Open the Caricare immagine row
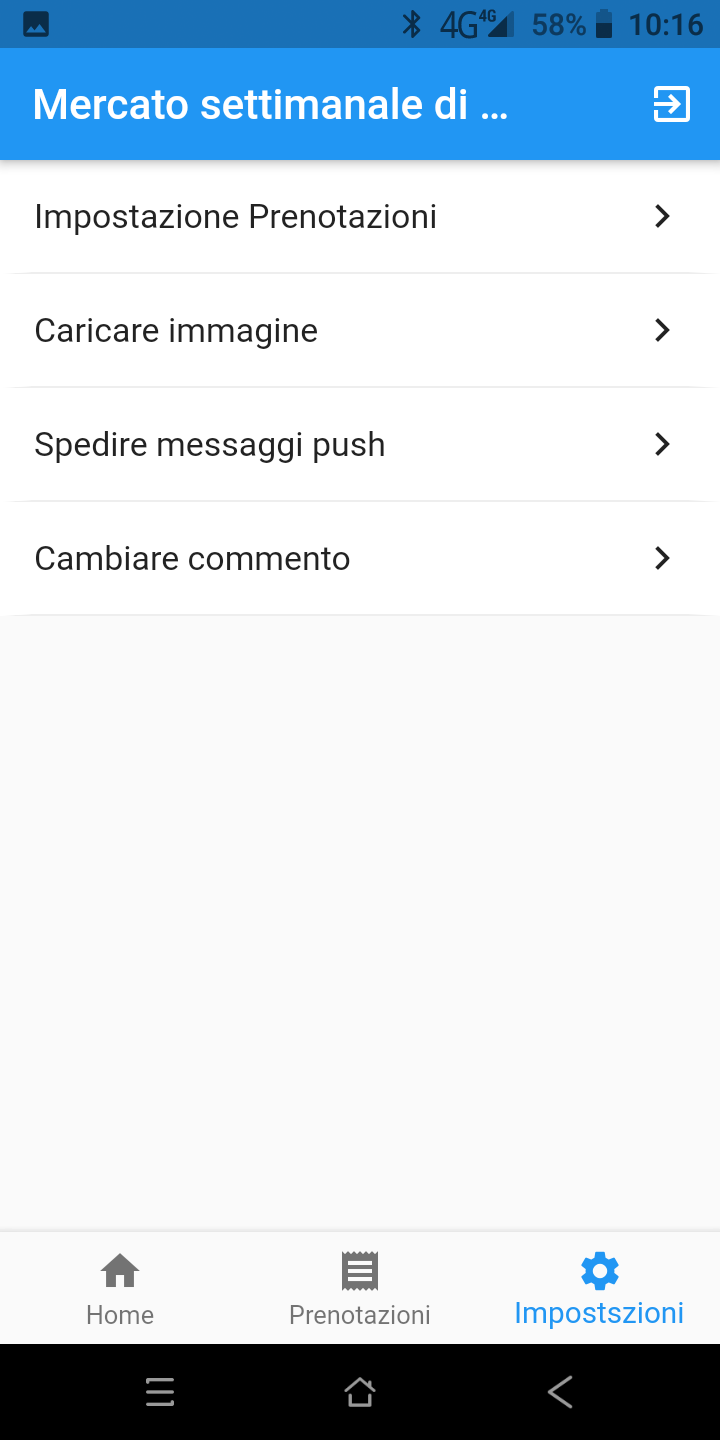 click(360, 331)
